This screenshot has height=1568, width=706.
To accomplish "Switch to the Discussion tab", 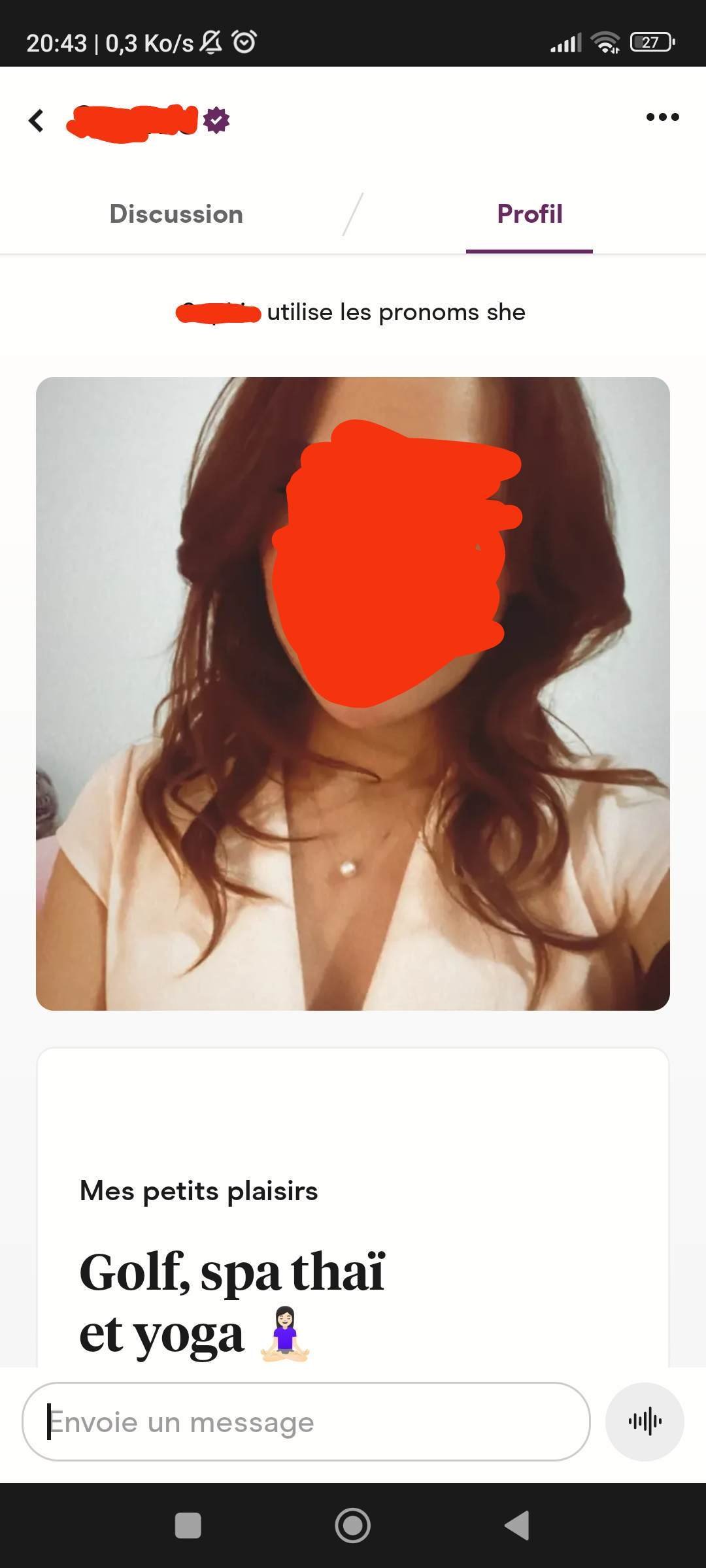I will 176,214.
